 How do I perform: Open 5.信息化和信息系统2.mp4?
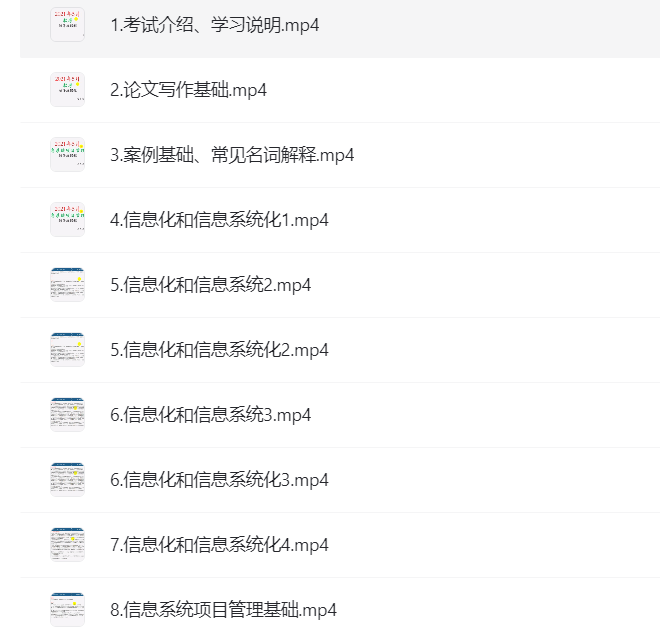210,285
